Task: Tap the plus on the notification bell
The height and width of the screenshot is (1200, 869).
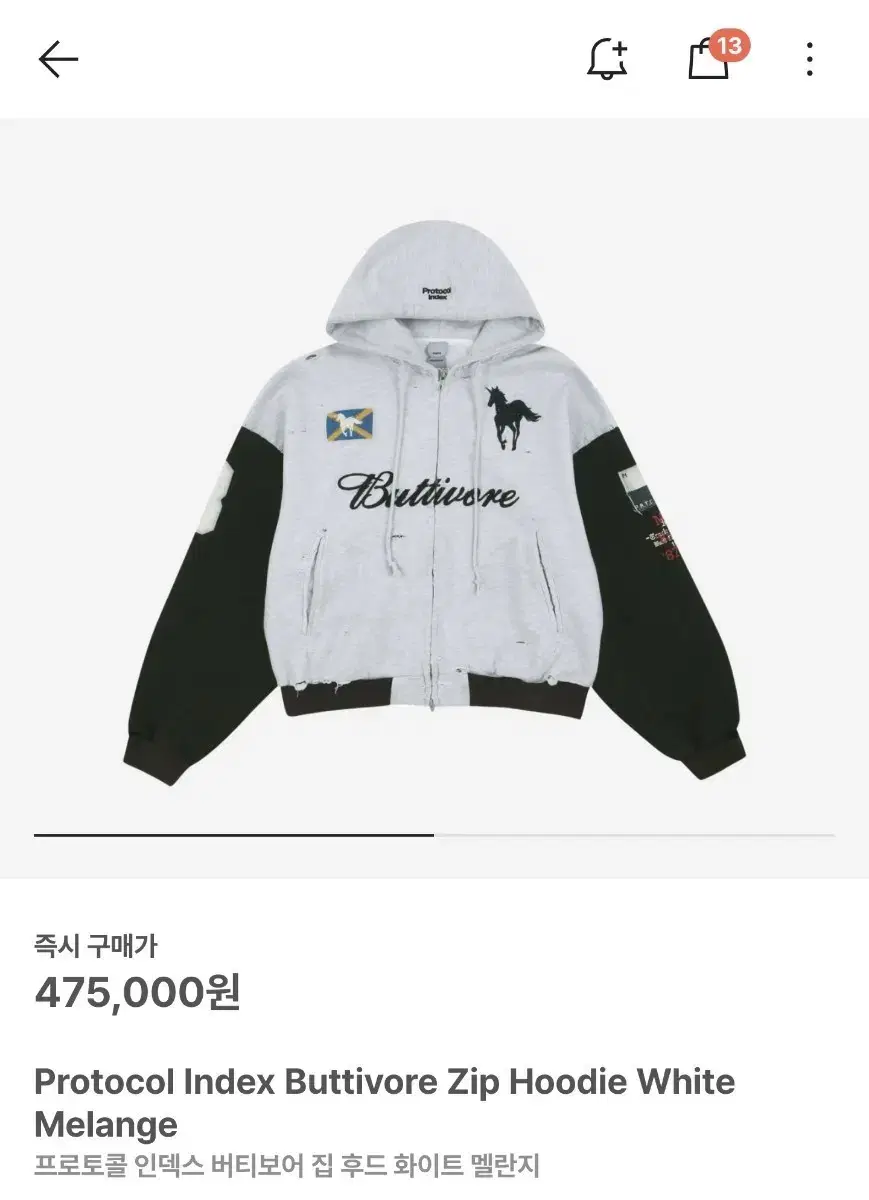Action: pyautogui.click(x=618, y=46)
